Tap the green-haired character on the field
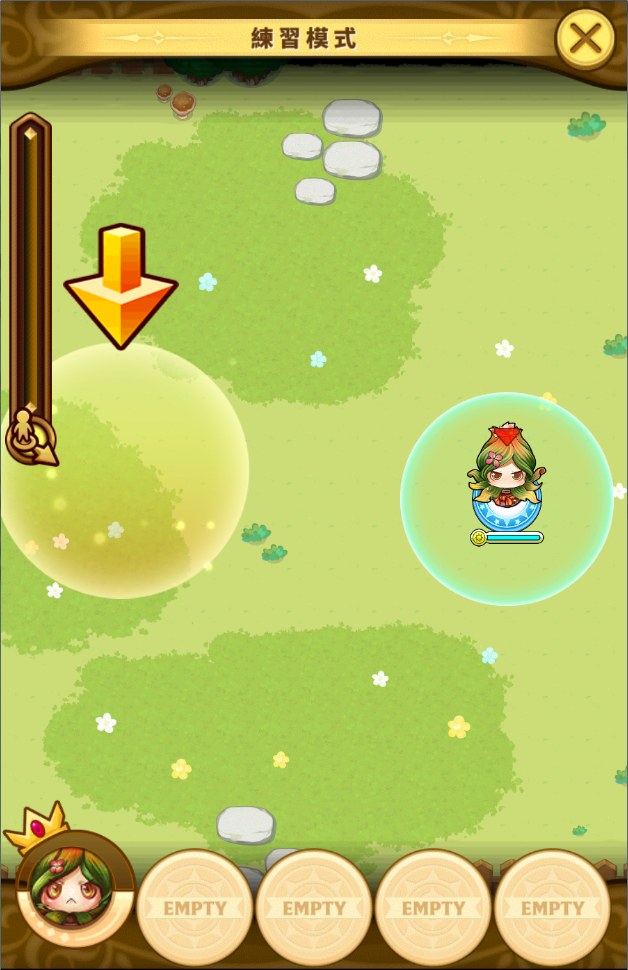Viewport: 628px width, 970px height. [x=505, y=472]
